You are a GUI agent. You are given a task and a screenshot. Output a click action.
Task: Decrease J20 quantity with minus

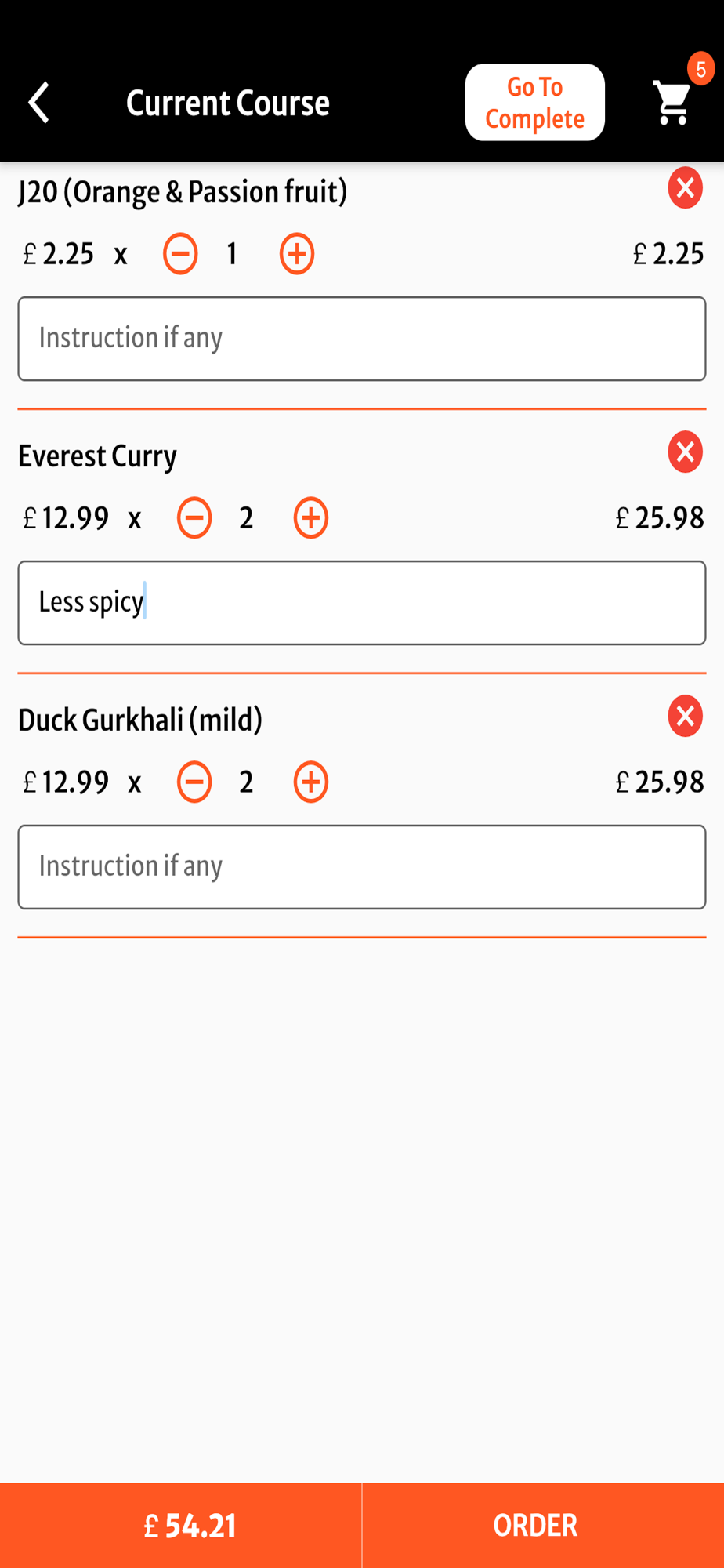point(180,254)
